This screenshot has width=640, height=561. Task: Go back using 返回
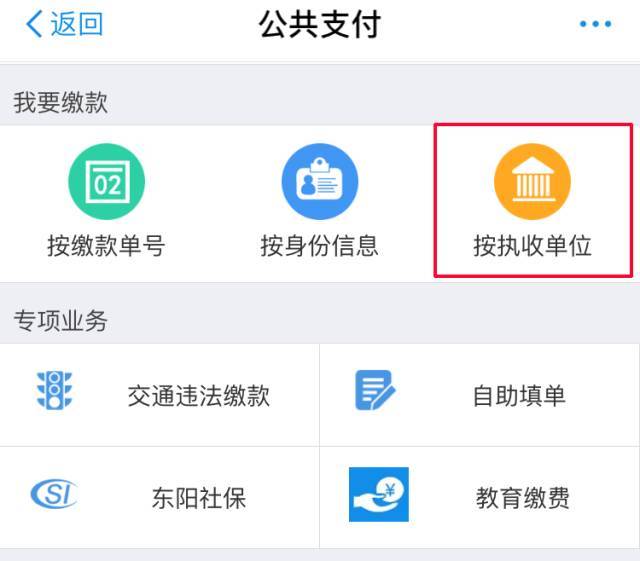pyautogui.click(x=64, y=24)
